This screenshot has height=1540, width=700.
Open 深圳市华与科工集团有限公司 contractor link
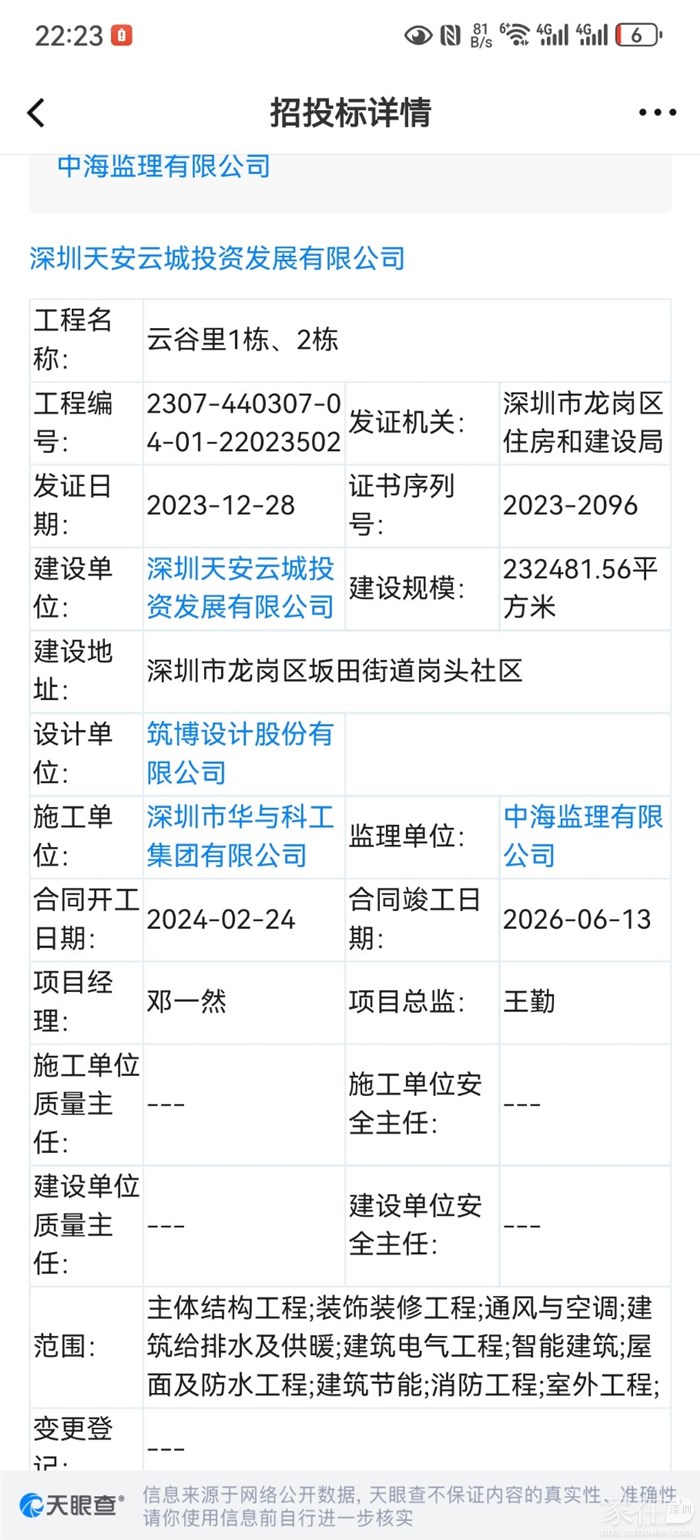[x=240, y=836]
